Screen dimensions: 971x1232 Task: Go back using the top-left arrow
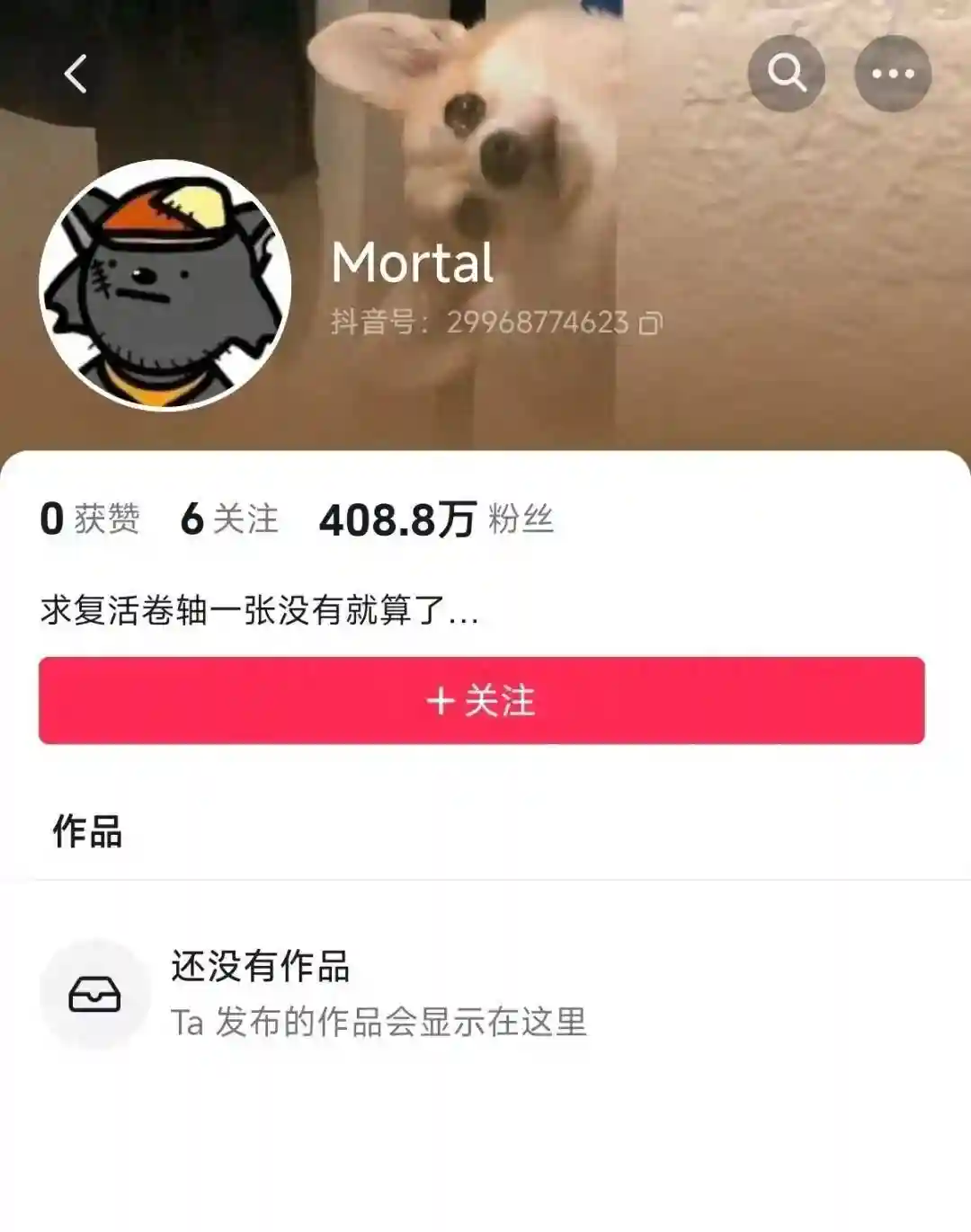76,74
